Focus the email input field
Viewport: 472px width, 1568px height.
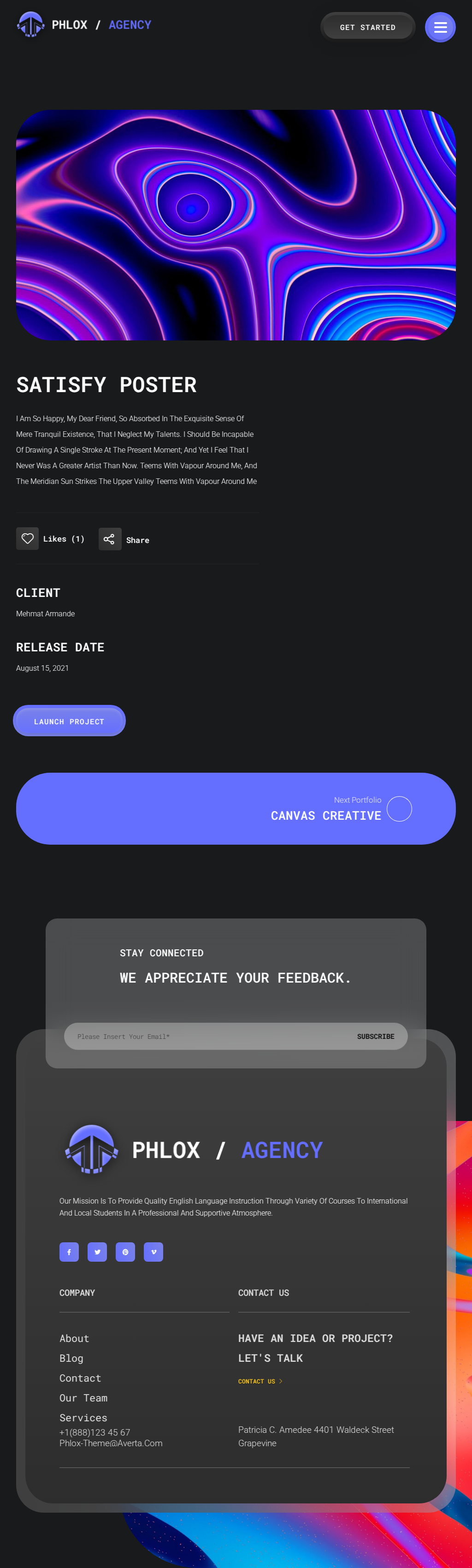click(x=207, y=1037)
